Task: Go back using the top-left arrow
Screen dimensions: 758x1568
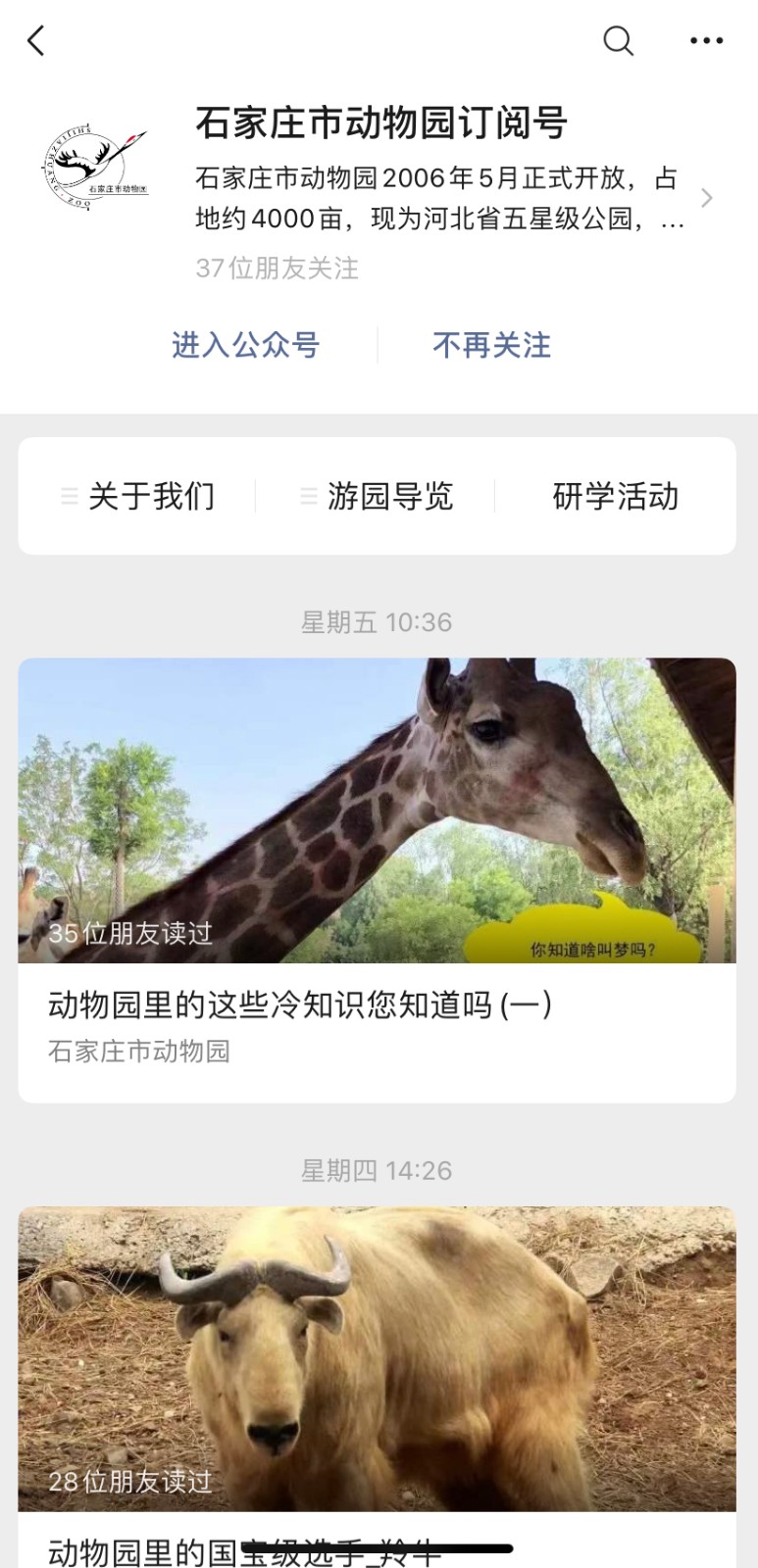Action: click(x=36, y=41)
